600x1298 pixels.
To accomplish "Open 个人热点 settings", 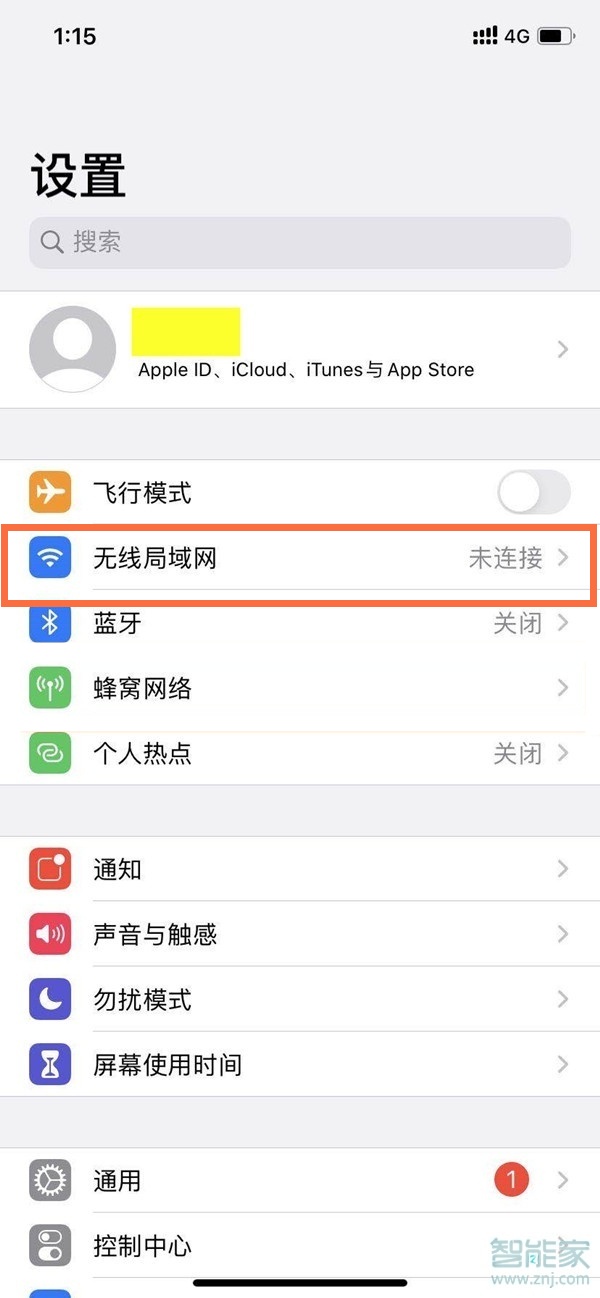I will [x=300, y=753].
